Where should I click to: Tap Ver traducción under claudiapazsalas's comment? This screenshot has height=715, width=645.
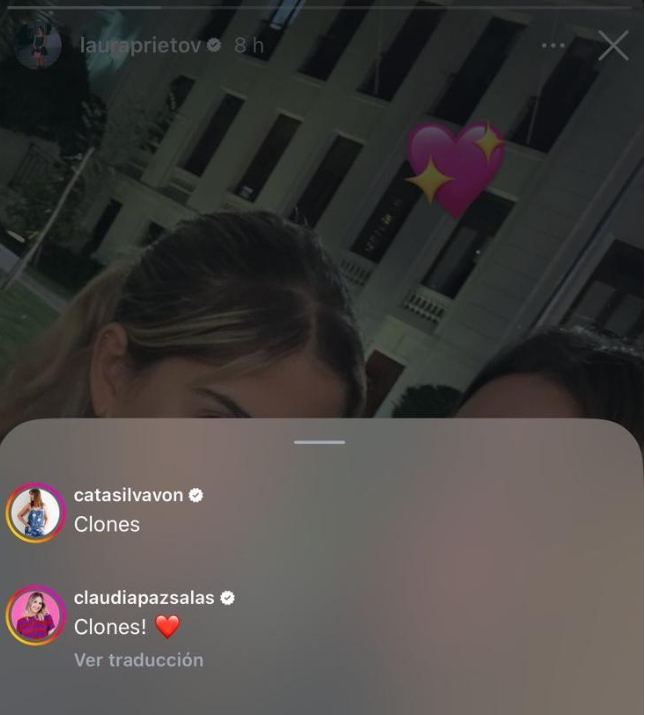click(138, 660)
